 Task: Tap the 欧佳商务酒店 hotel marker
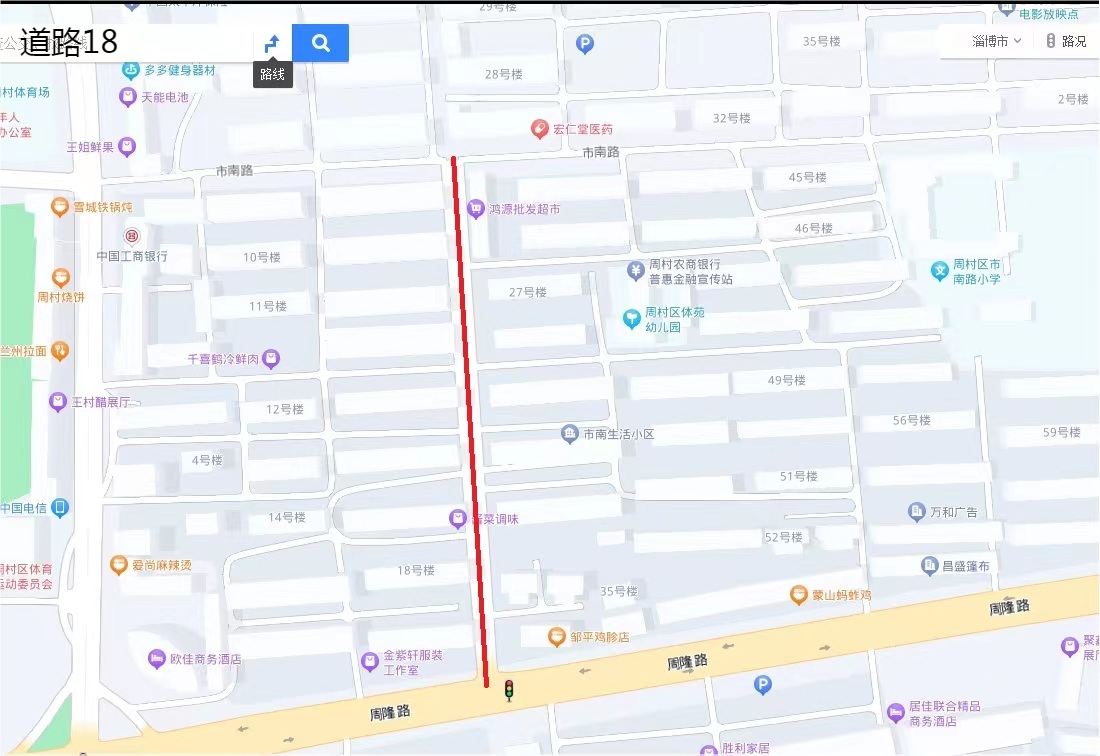coord(156,659)
